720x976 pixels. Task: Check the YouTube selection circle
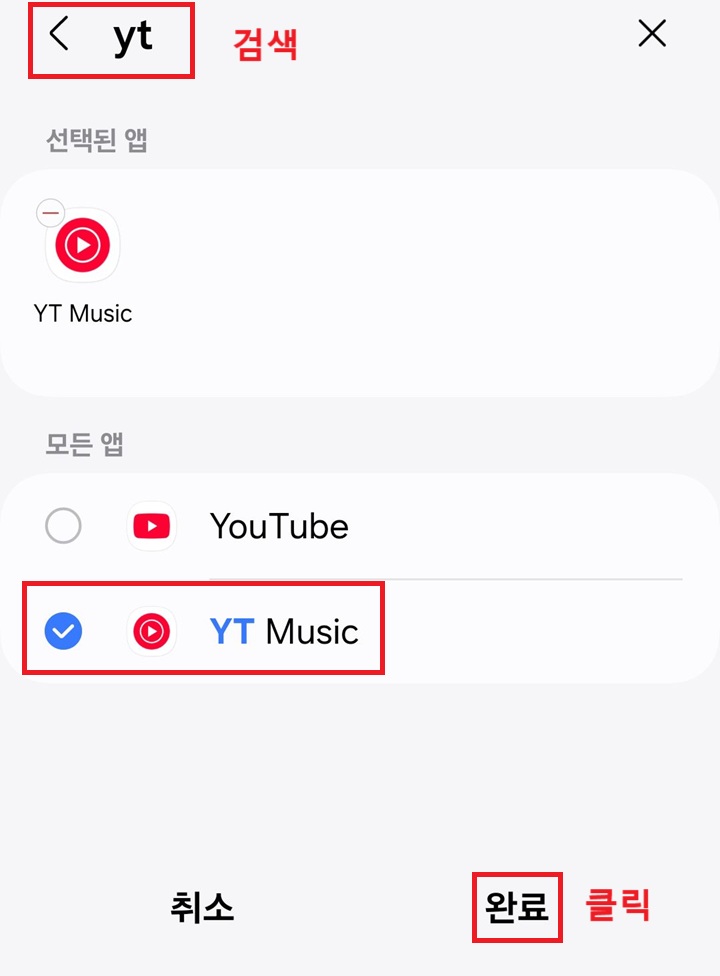[63, 526]
